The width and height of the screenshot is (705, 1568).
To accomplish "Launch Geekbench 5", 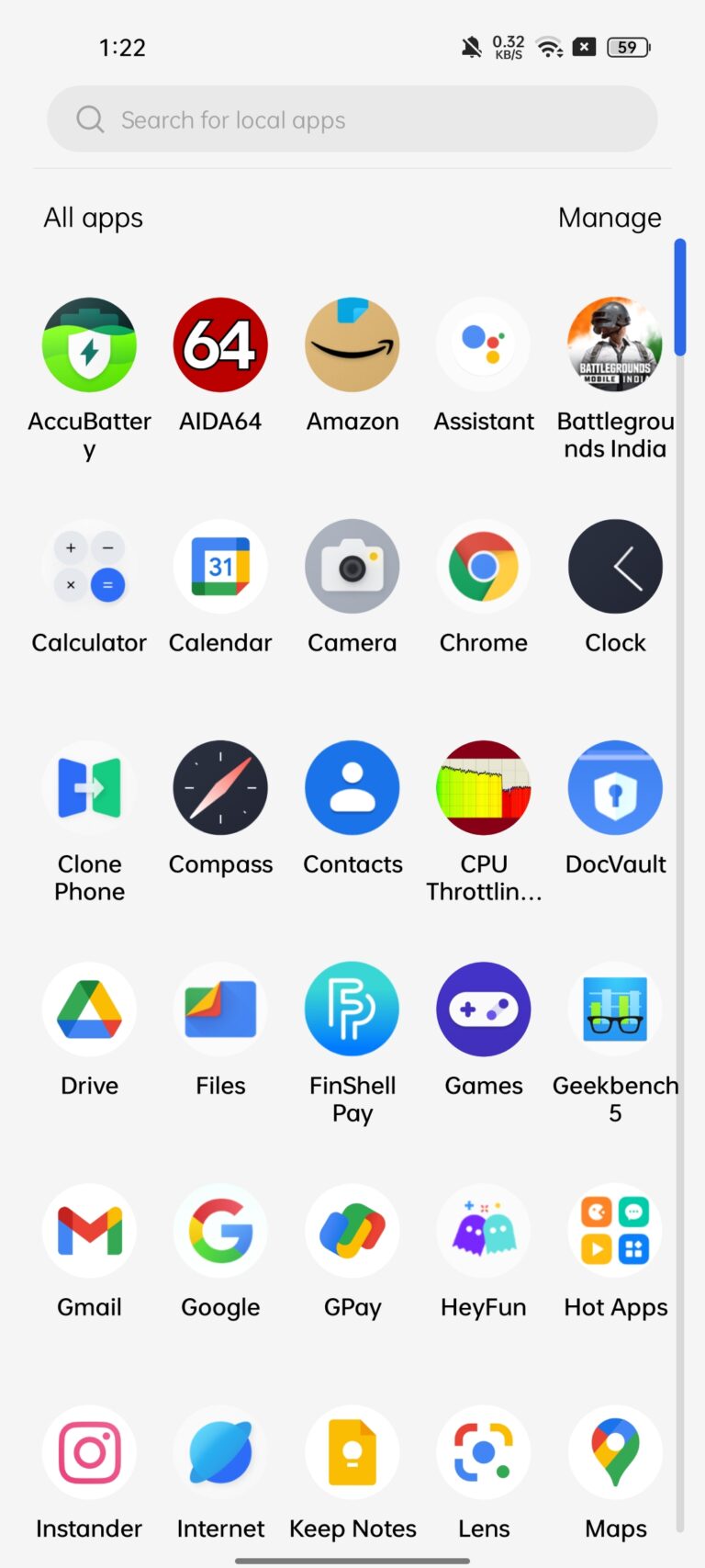I will pos(615,1009).
